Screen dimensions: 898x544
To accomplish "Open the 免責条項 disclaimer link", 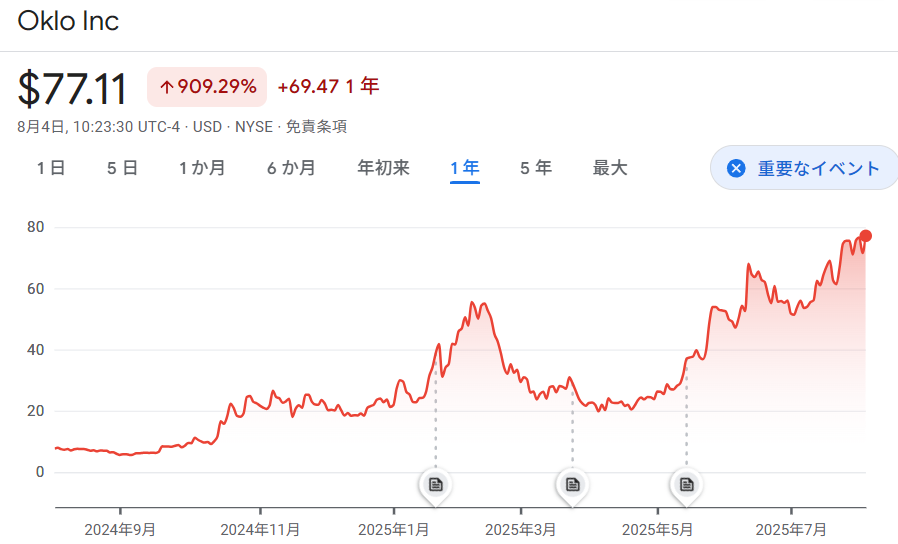I will 316,127.
